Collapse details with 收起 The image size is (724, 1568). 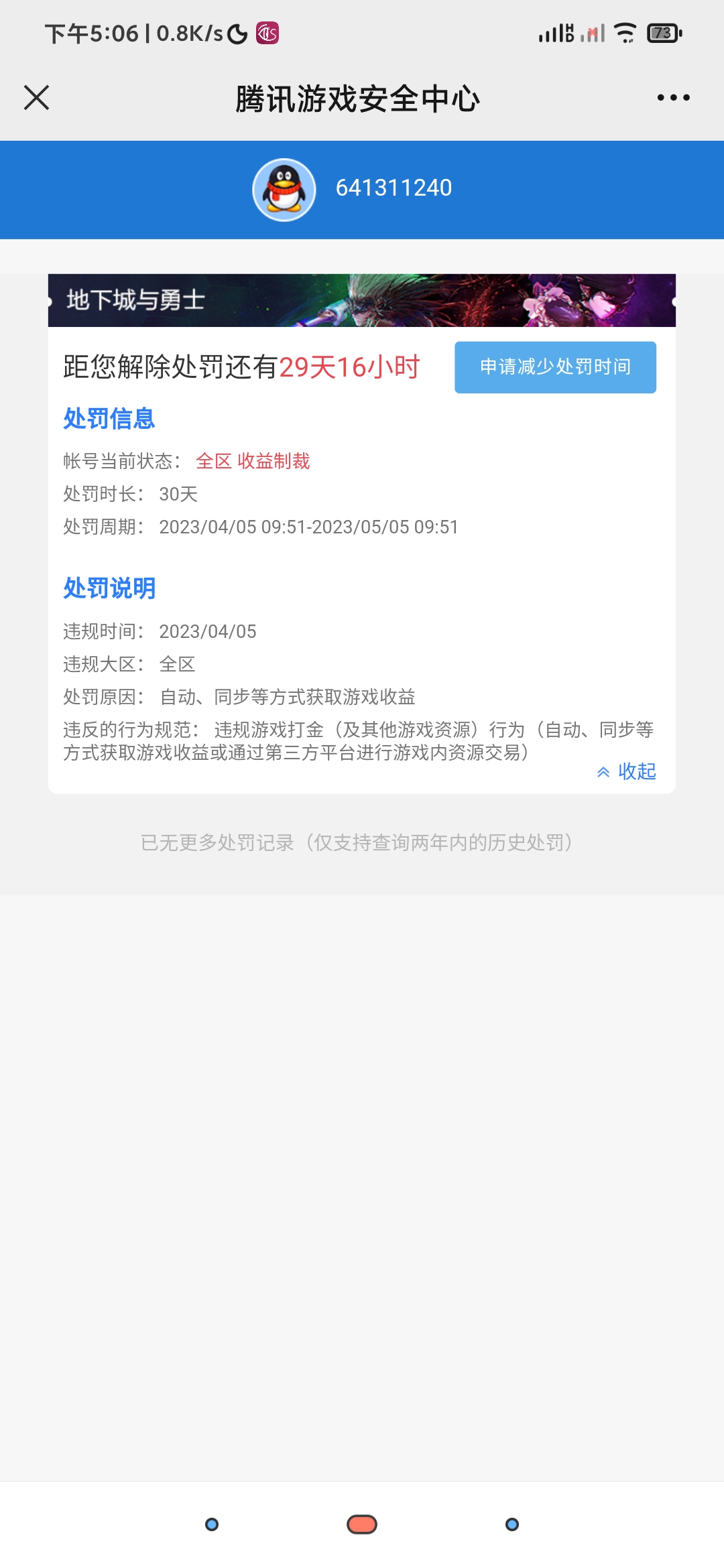tap(627, 771)
